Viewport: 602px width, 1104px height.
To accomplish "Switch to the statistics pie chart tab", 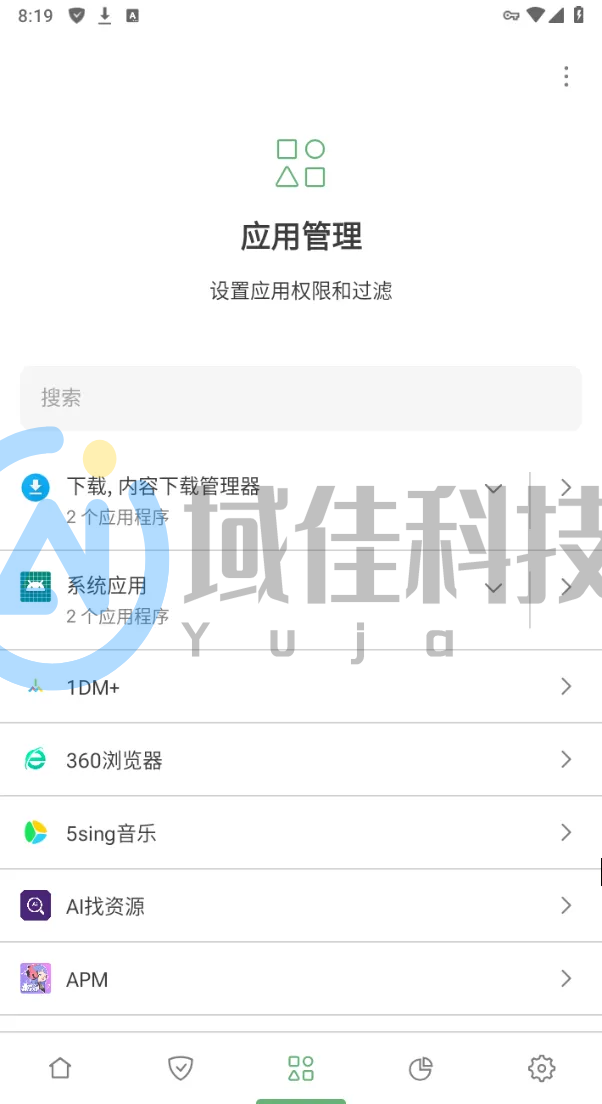I will [x=421, y=1068].
